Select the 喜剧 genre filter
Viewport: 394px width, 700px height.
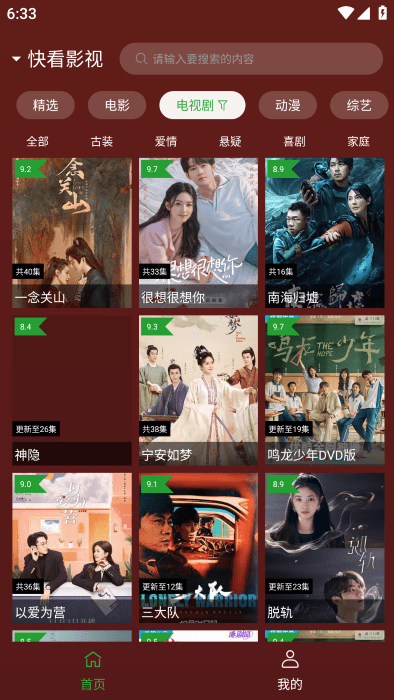tap(294, 142)
